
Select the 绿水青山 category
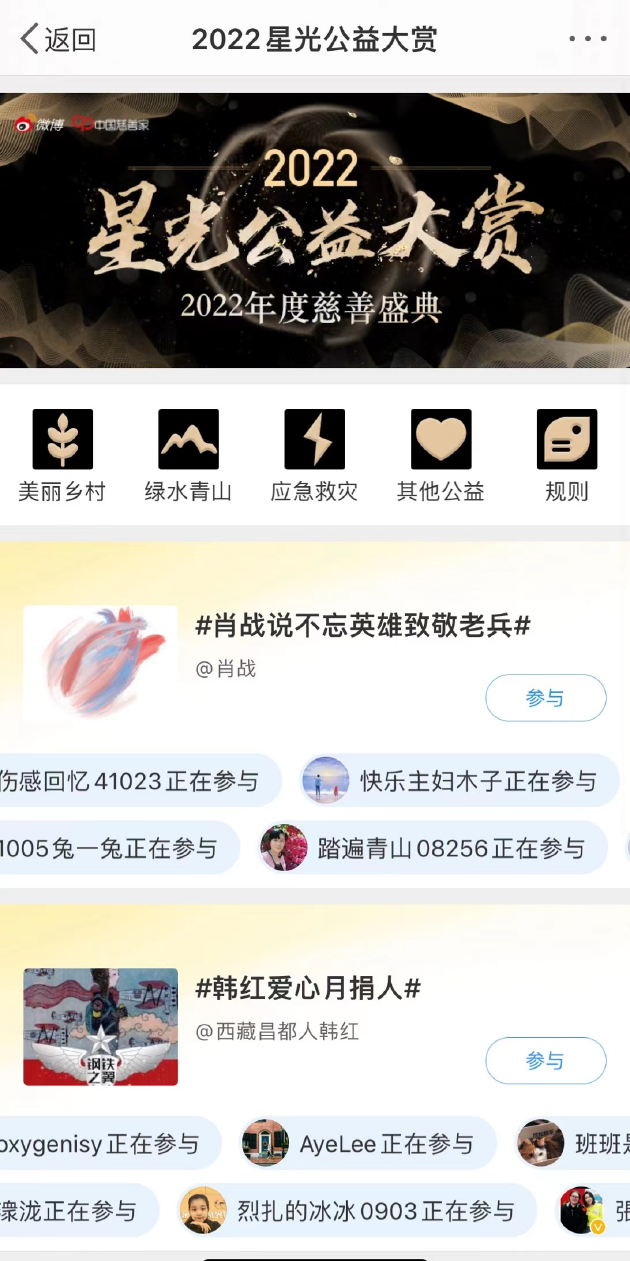(188, 455)
